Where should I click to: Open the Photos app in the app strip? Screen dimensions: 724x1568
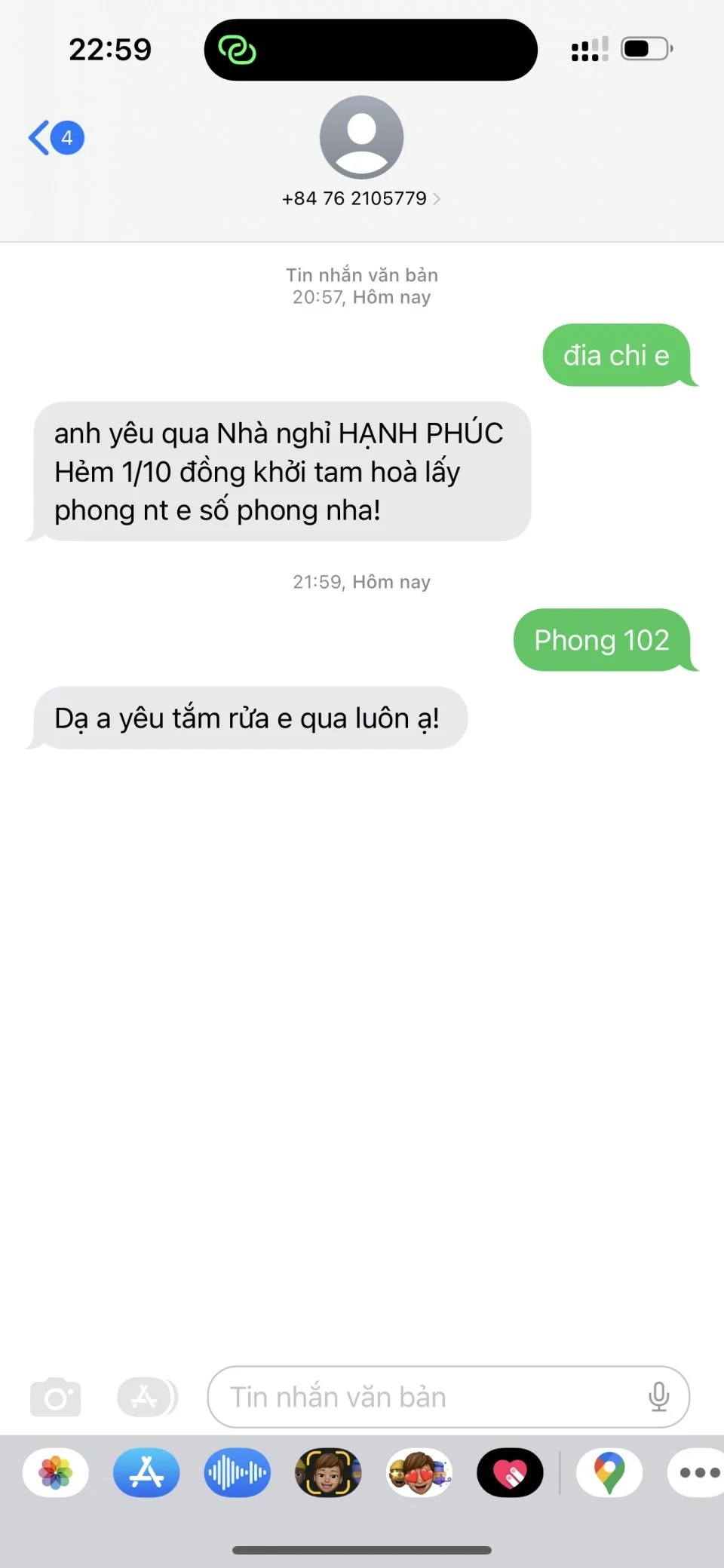pos(56,1472)
